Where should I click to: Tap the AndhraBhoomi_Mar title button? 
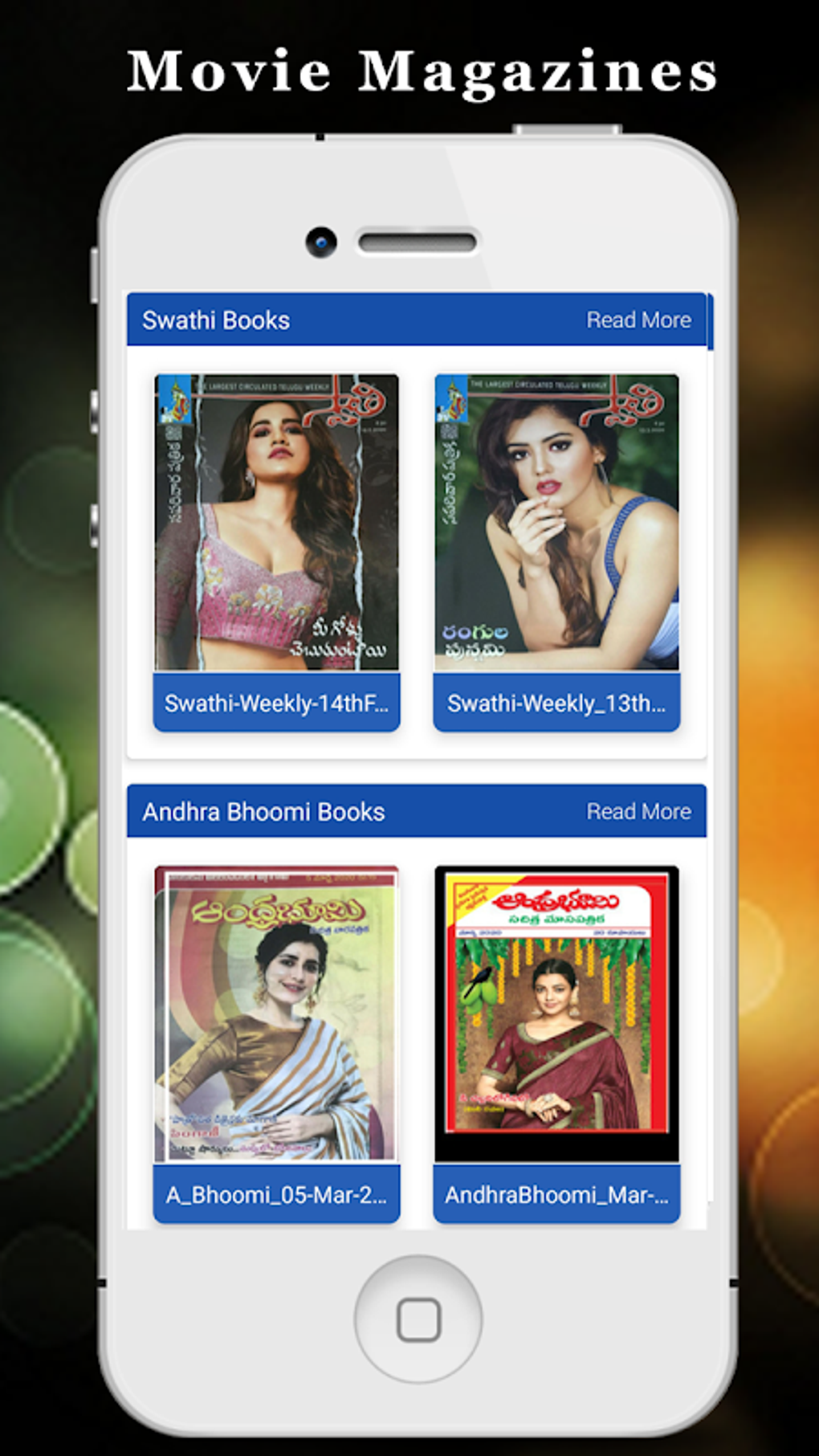pyautogui.click(x=556, y=1197)
